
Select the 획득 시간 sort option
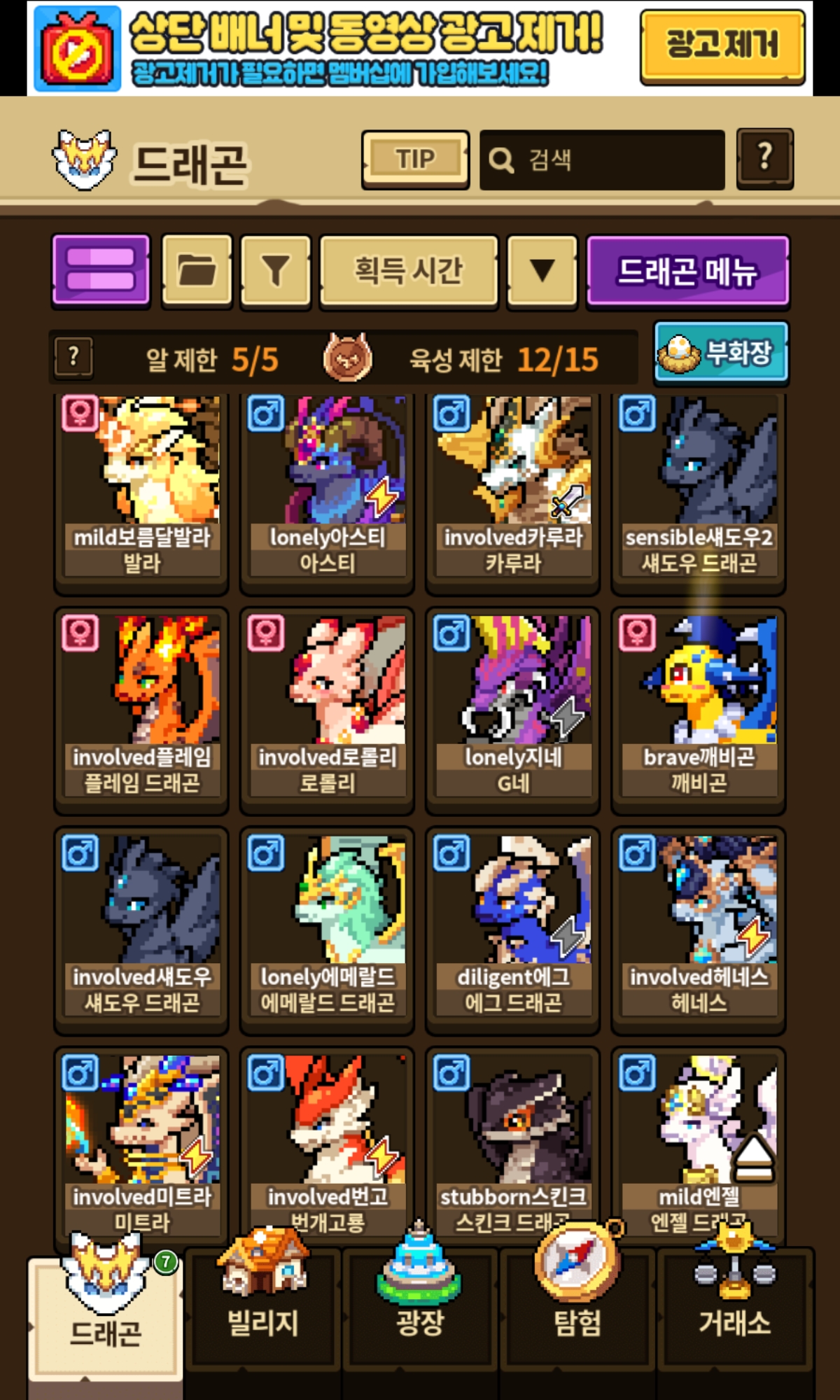(x=409, y=271)
